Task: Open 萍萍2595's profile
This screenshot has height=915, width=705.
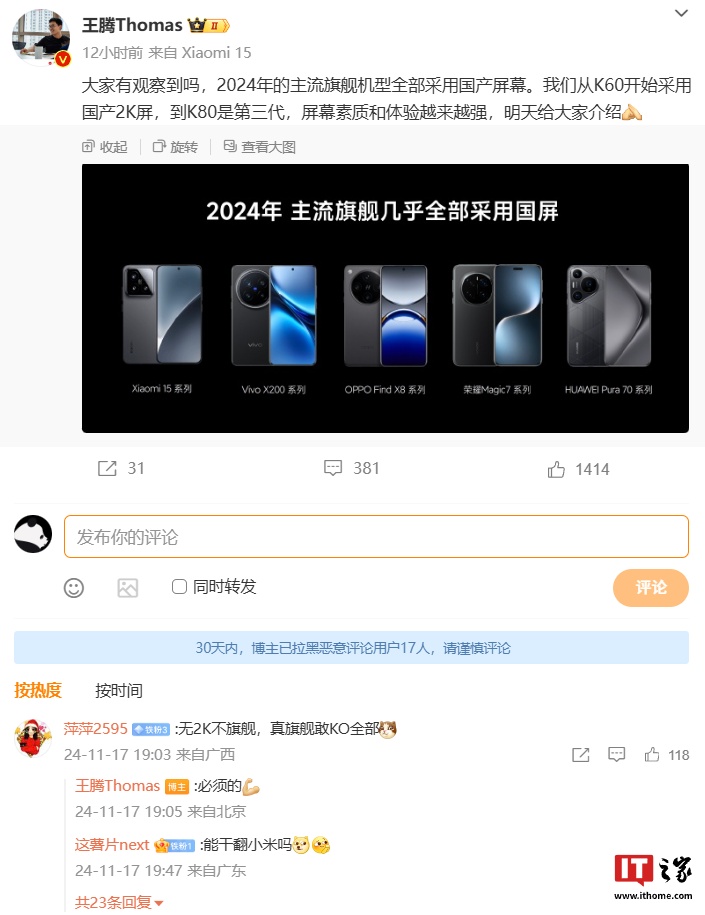Action: tap(95, 729)
